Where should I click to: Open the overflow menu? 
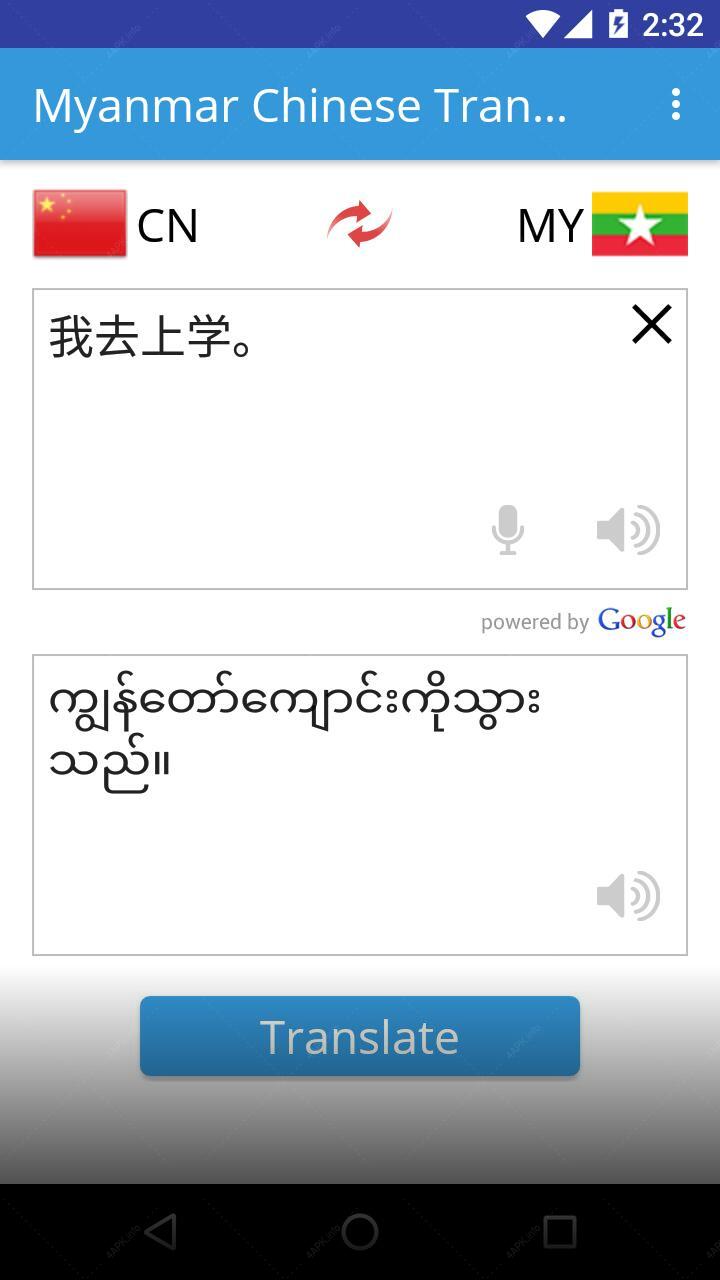point(676,104)
